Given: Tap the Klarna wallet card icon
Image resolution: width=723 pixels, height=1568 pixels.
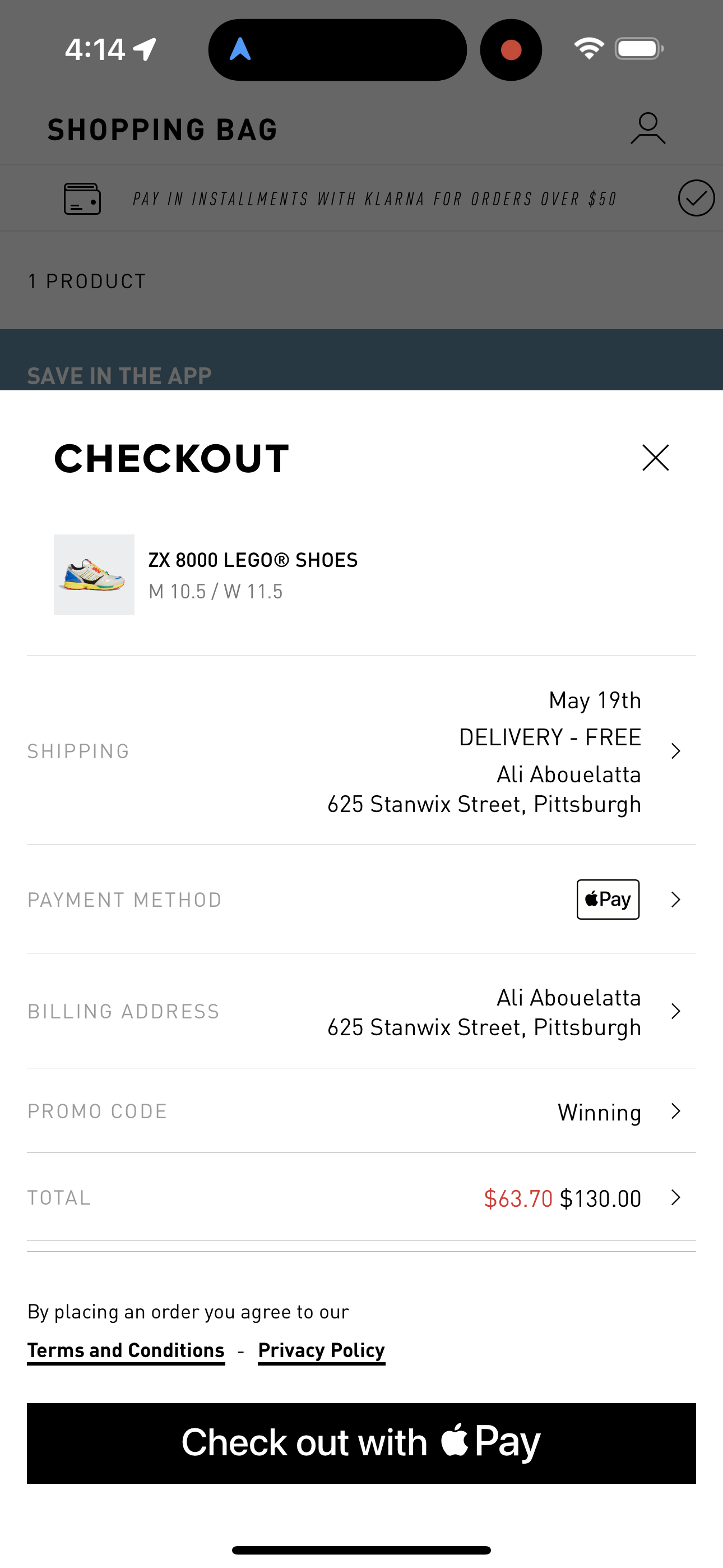Looking at the screenshot, I should [x=82, y=198].
